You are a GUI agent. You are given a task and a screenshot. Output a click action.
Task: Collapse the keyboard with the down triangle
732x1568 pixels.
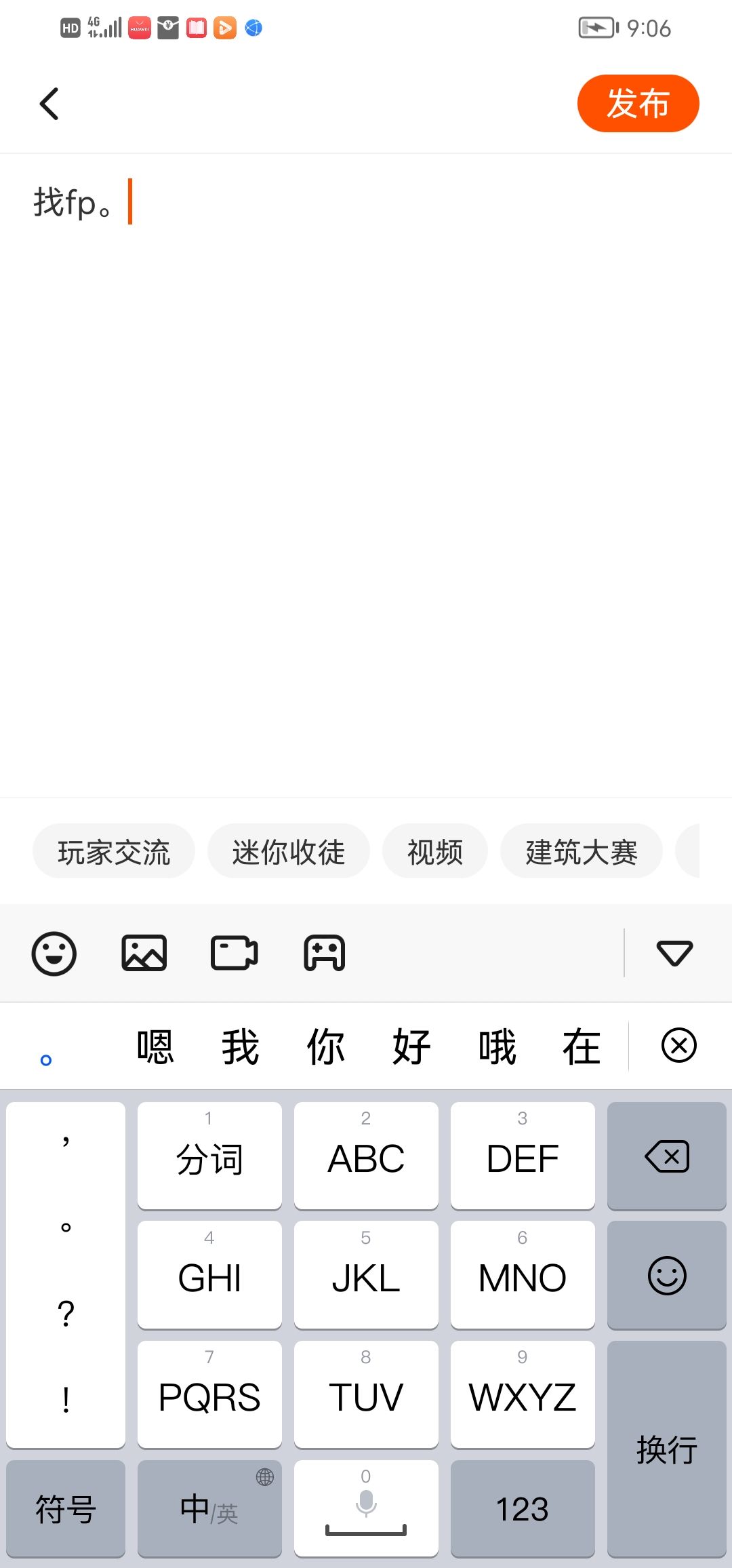(x=674, y=953)
